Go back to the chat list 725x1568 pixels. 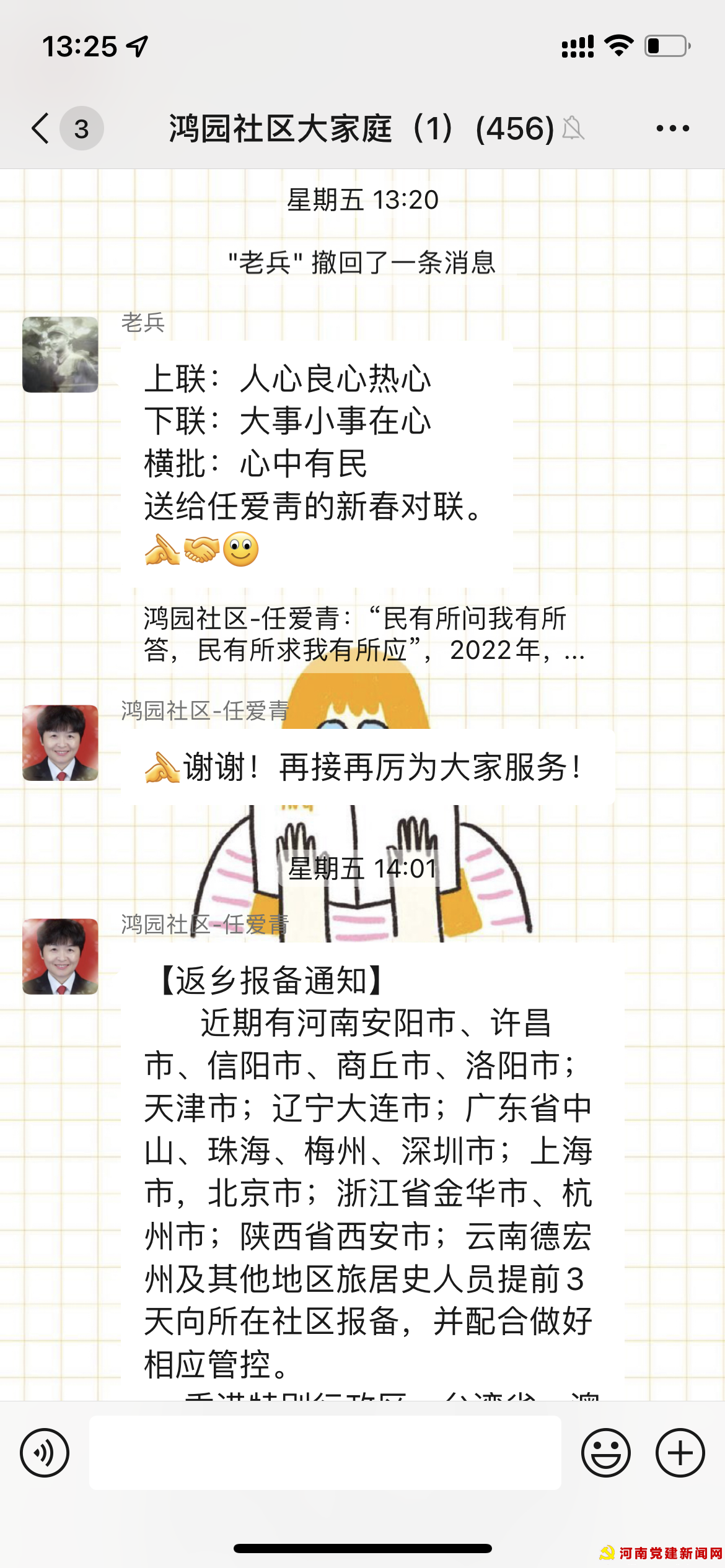pyautogui.click(x=41, y=128)
